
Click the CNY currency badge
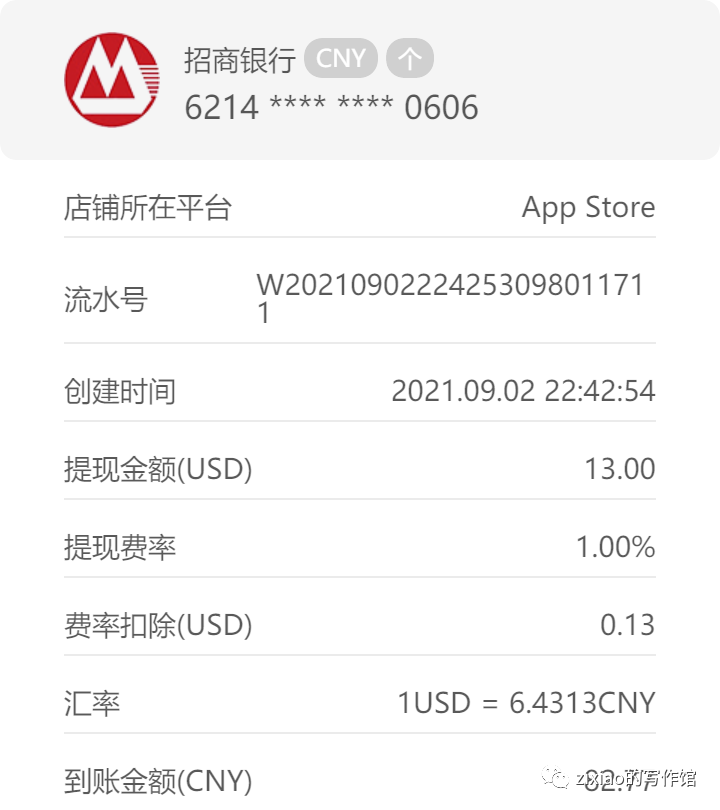coord(341,58)
